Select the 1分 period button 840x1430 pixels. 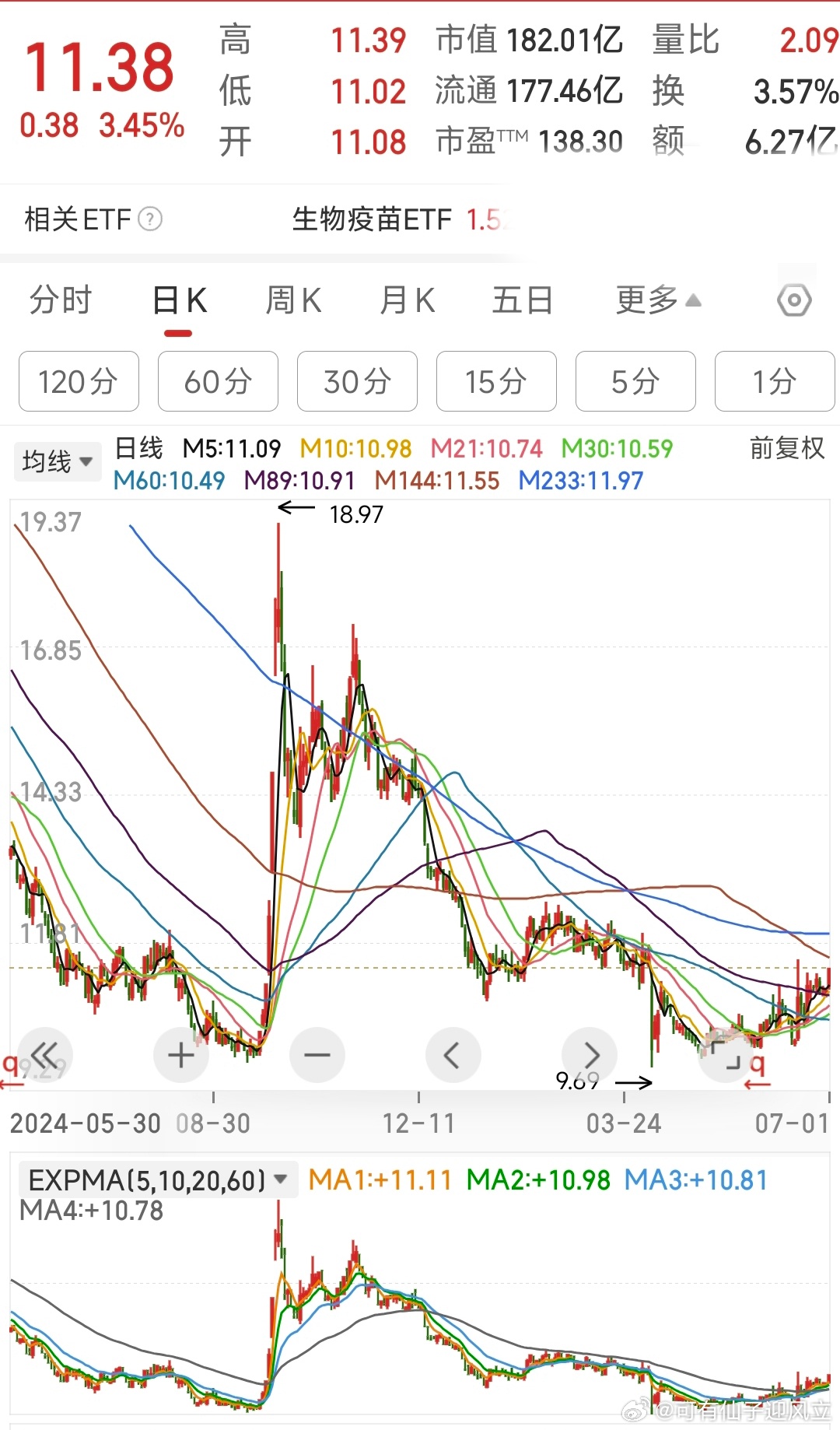tap(775, 381)
